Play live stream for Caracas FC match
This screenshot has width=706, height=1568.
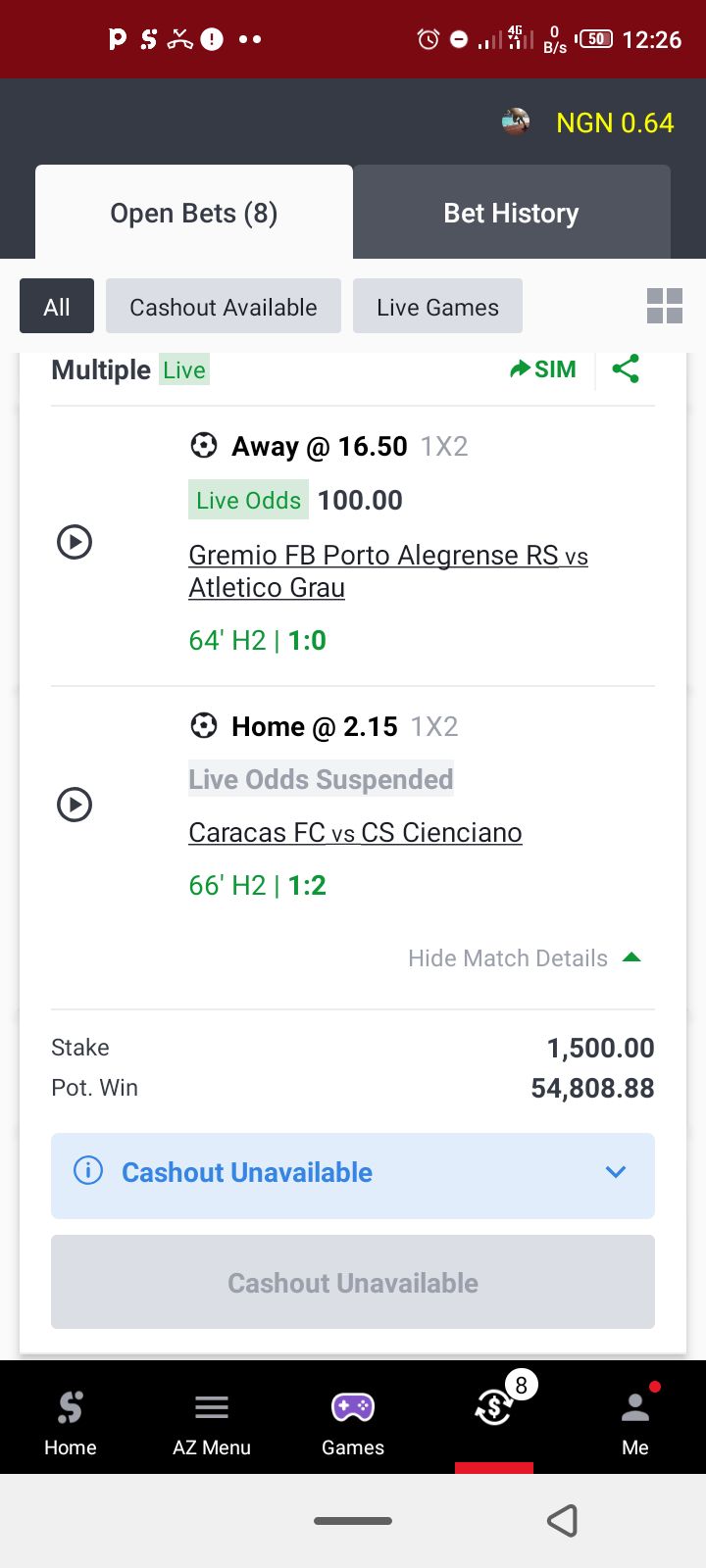coord(75,805)
